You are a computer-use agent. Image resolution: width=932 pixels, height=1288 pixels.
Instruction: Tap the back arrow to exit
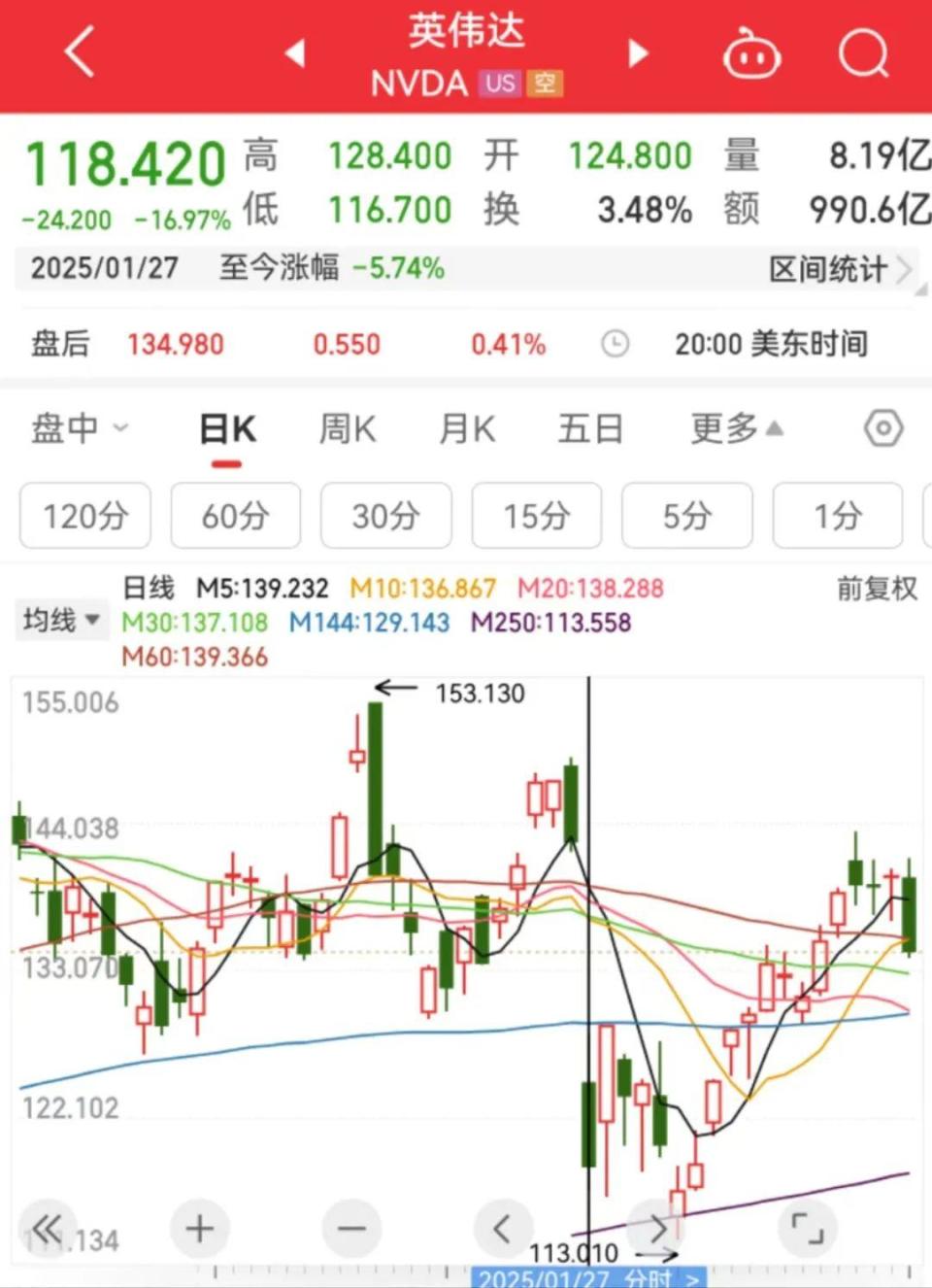click(80, 53)
